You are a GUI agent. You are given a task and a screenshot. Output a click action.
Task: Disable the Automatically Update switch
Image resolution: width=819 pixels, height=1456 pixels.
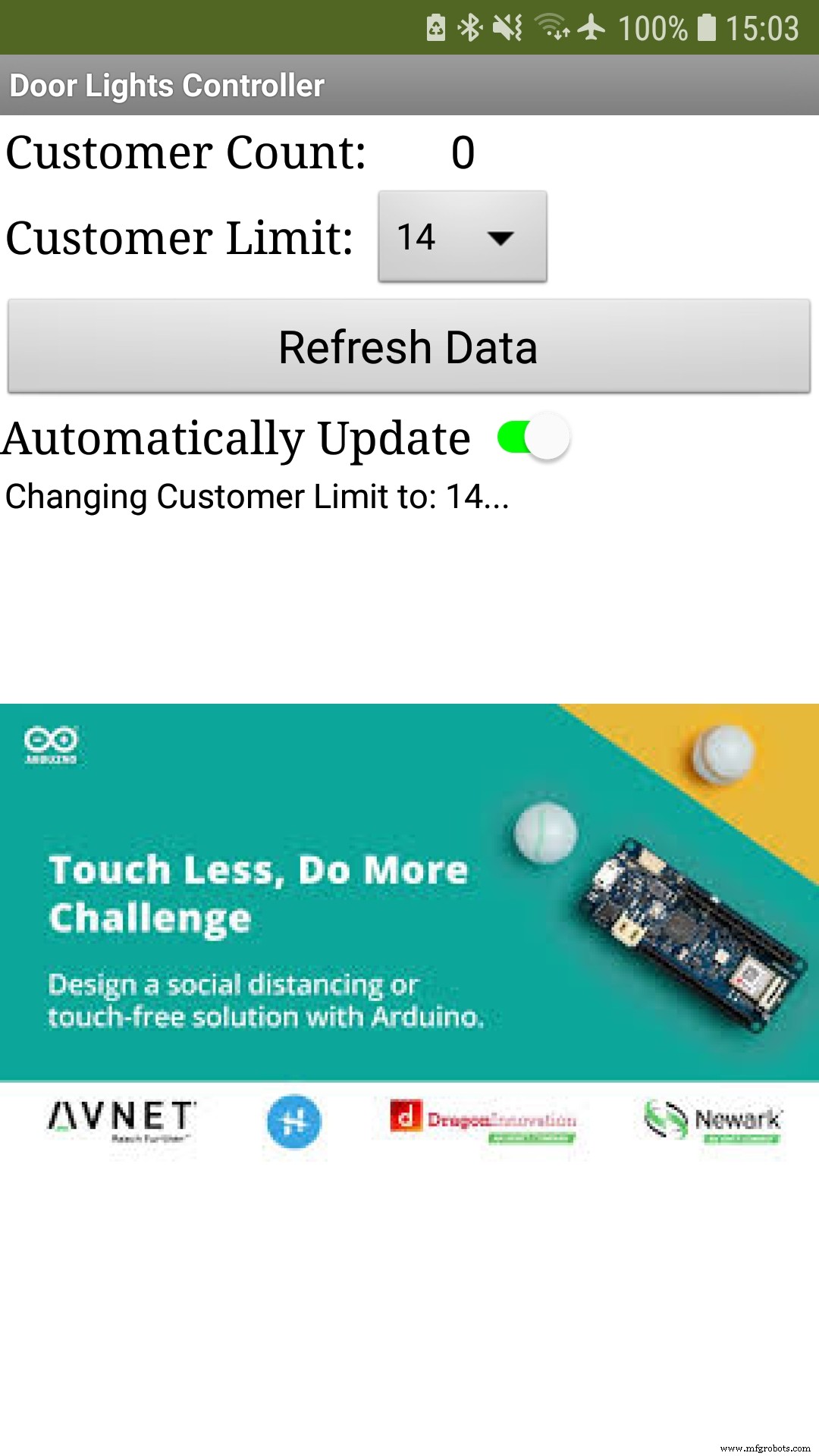(x=534, y=438)
